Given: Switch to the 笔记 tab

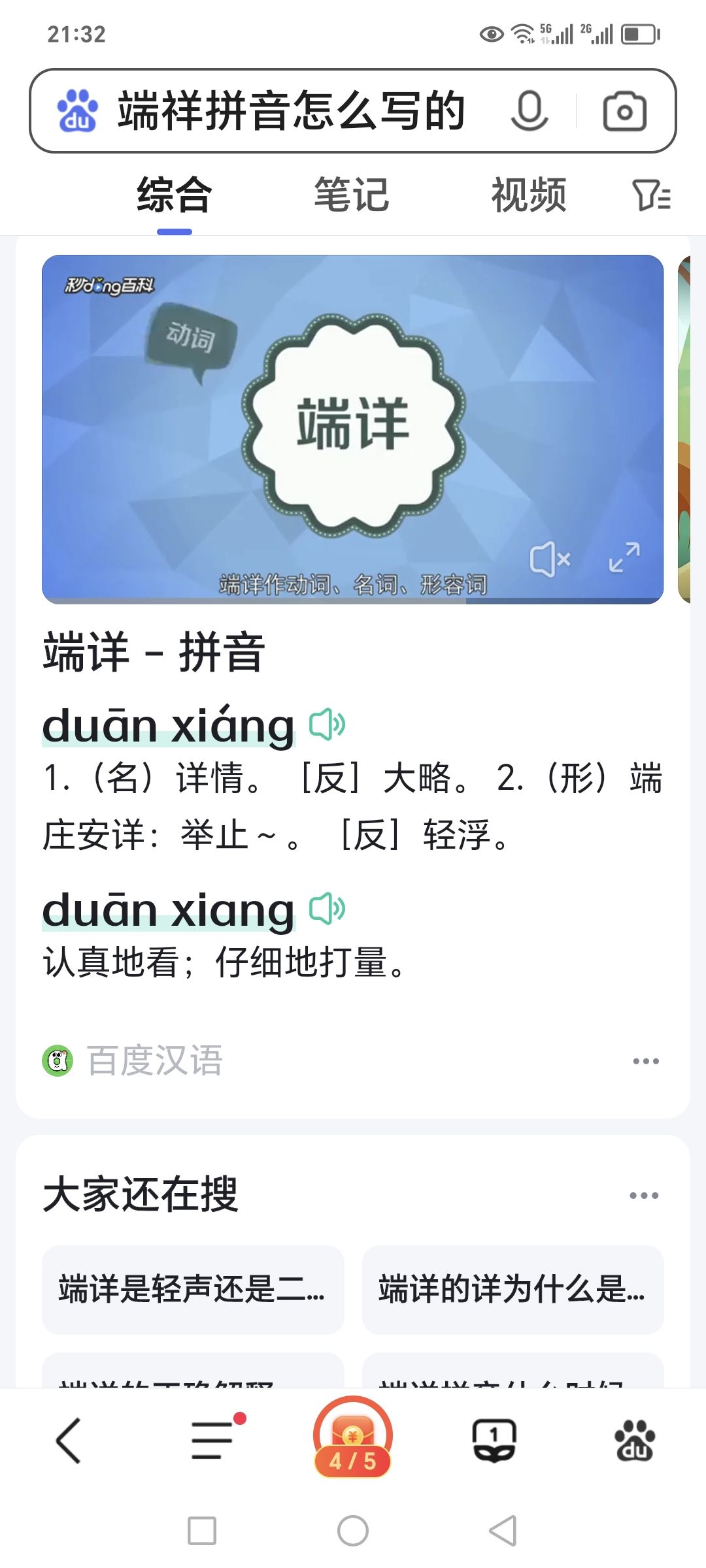Looking at the screenshot, I should coord(351,195).
